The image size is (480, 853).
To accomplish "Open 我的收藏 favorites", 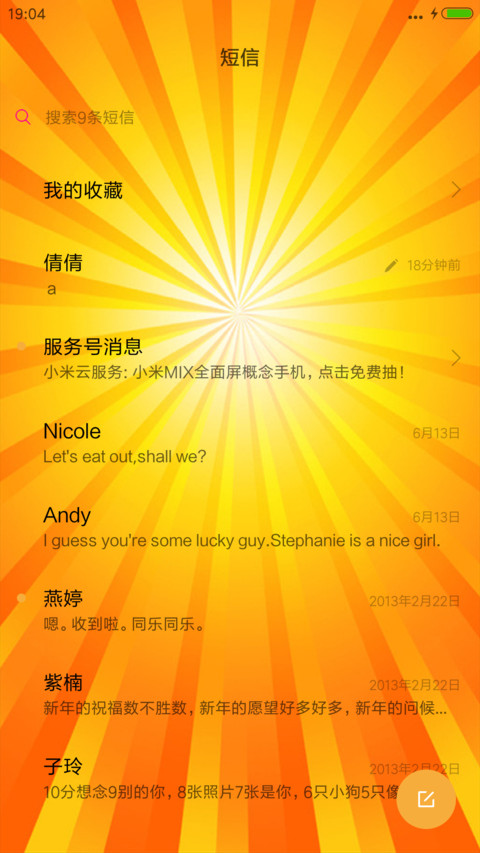I will tap(240, 190).
